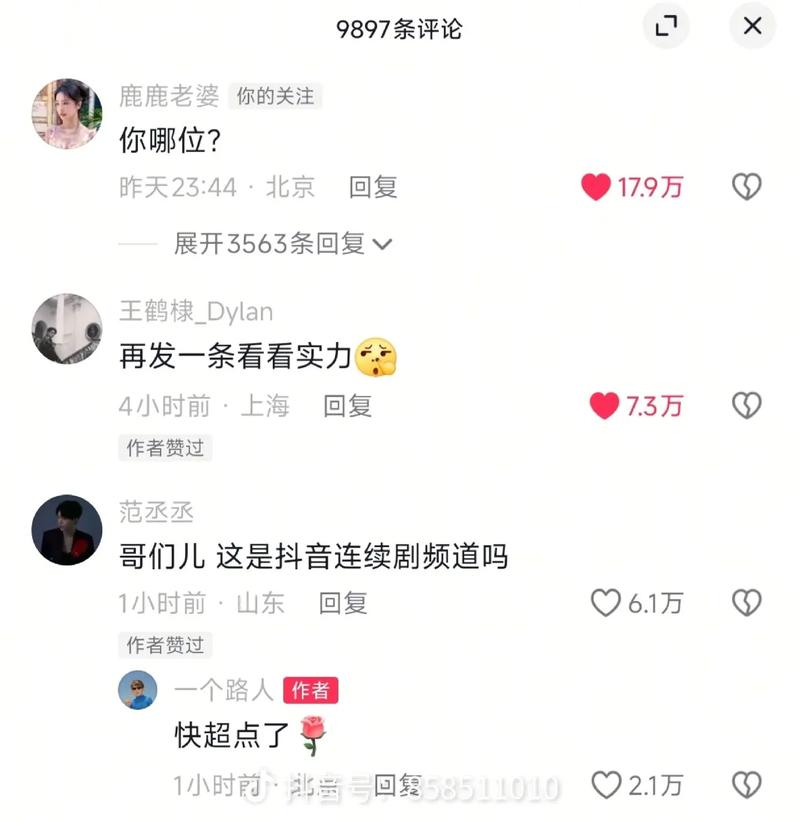Close the comments panel
Viewport: 800px width, 822px height.
tap(753, 27)
